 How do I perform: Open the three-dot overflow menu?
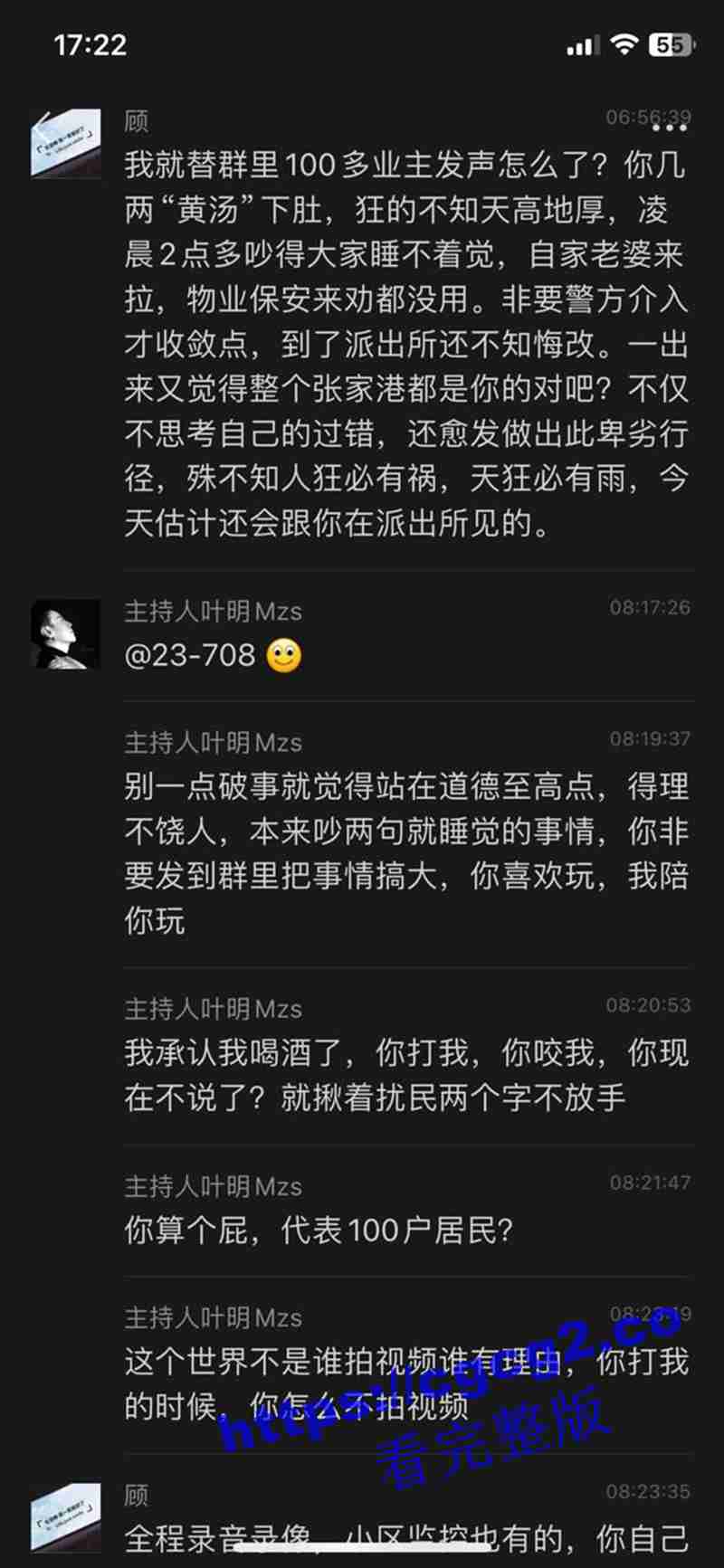point(669,128)
